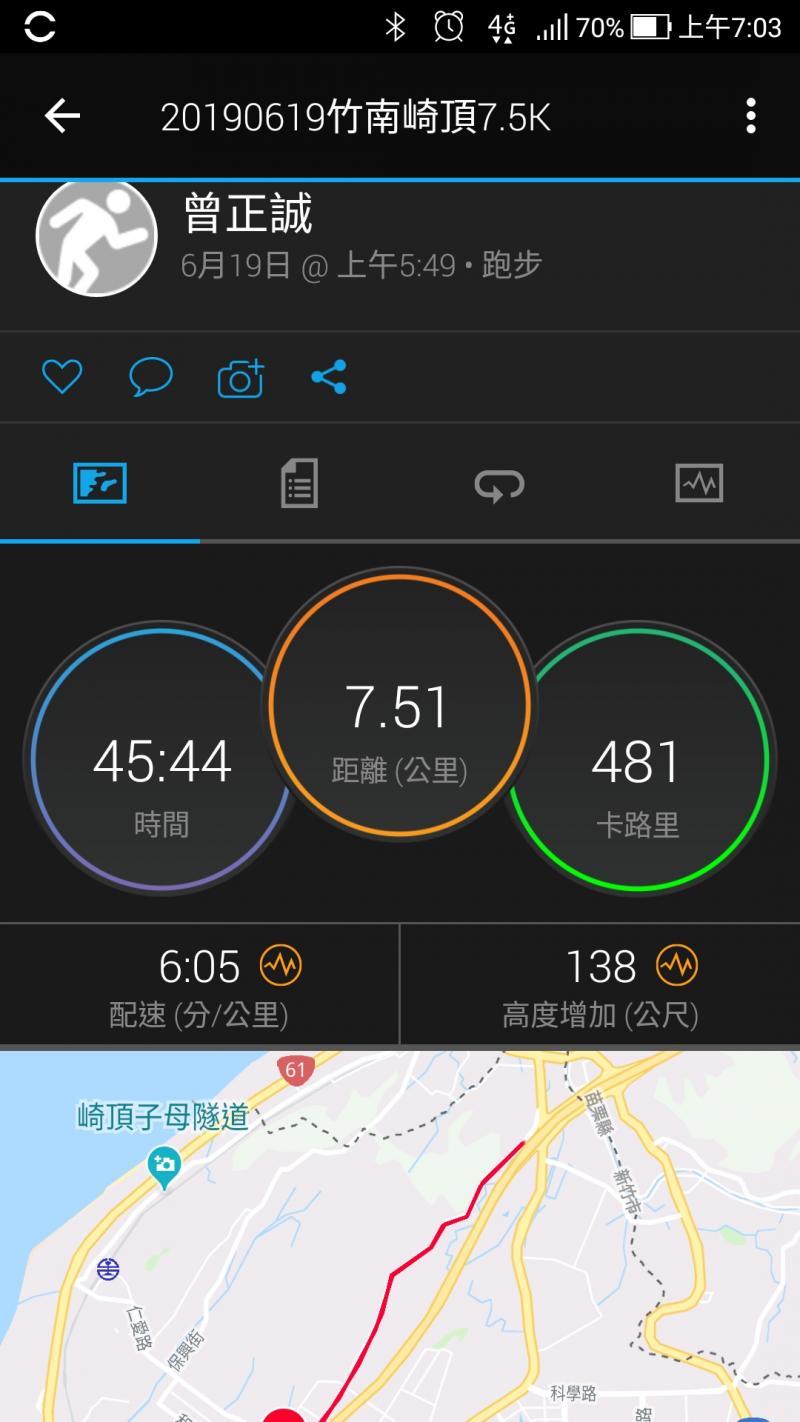Image resolution: width=800 pixels, height=1422 pixels.
Task: Switch to the charts tab
Action: click(x=699, y=484)
